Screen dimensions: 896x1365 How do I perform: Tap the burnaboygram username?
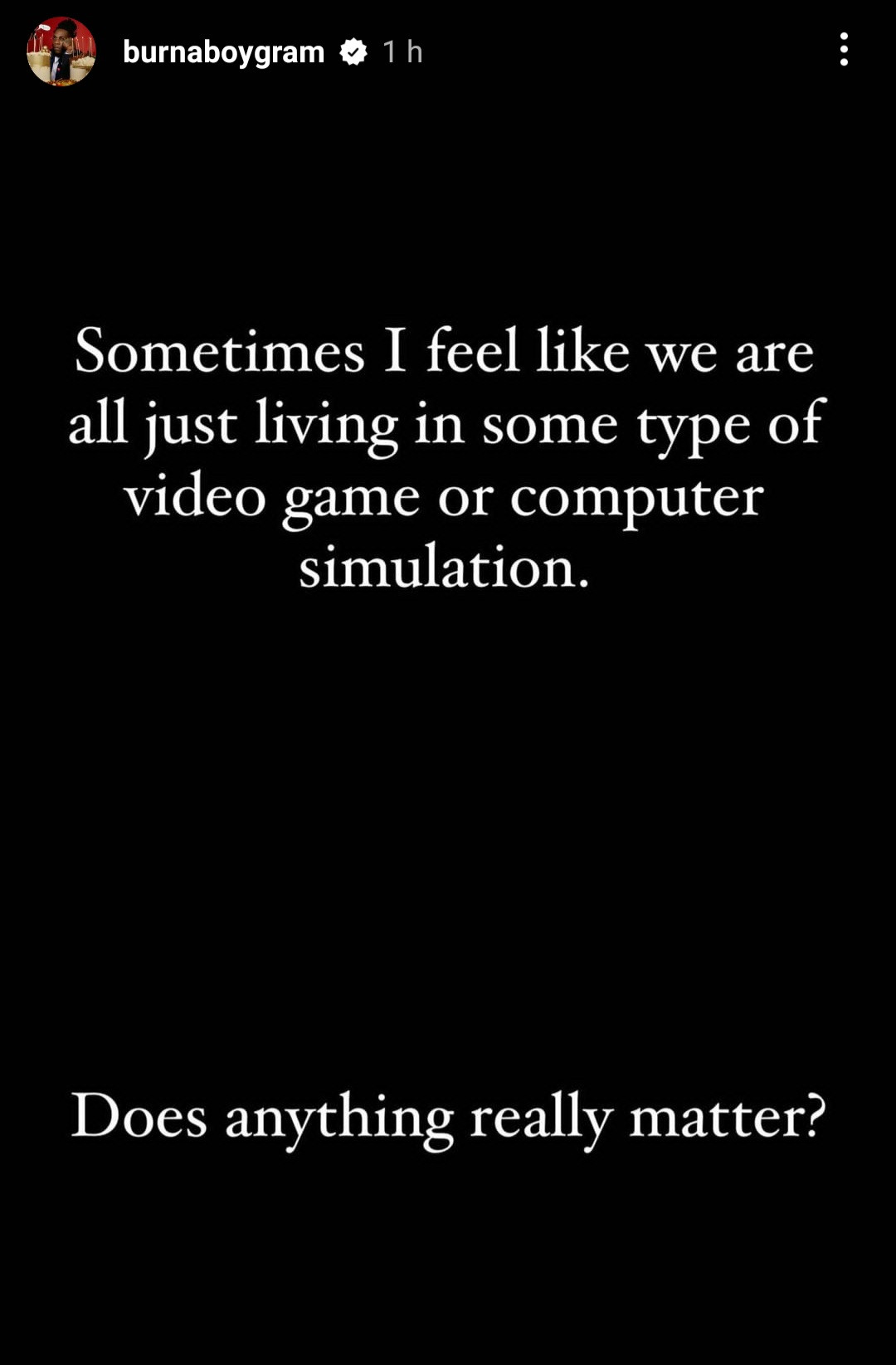[x=223, y=52]
